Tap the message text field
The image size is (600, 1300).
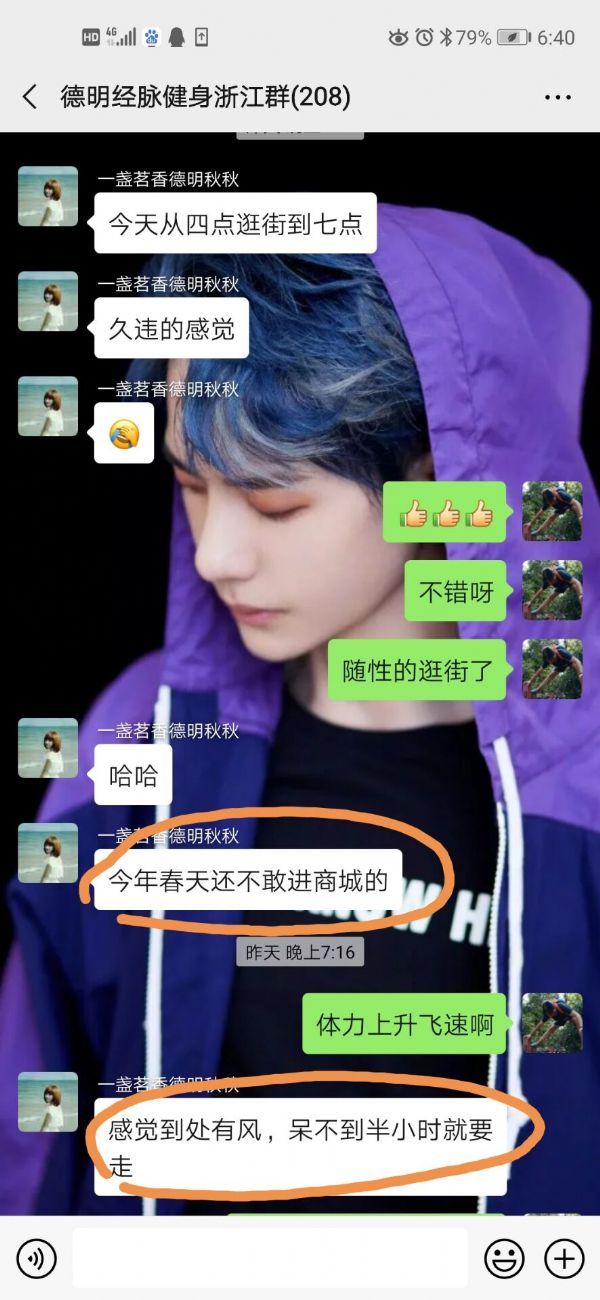pyautogui.click(x=270, y=1258)
